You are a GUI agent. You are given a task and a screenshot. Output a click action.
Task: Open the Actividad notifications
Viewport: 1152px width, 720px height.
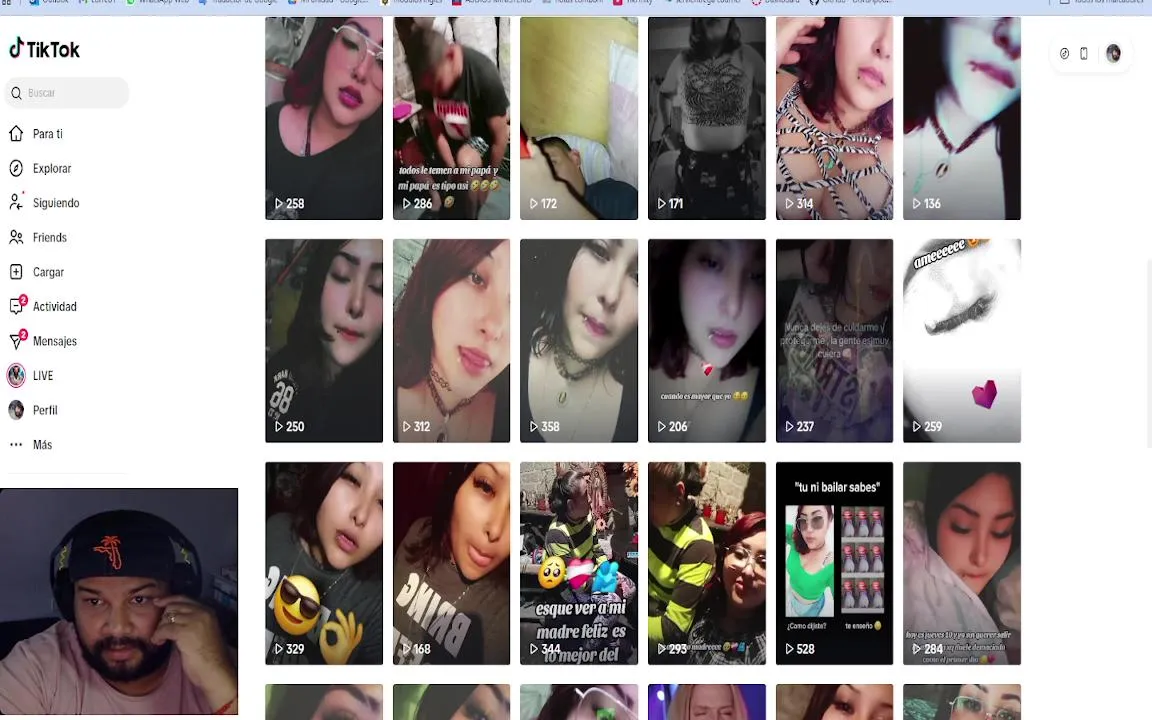click(x=54, y=307)
